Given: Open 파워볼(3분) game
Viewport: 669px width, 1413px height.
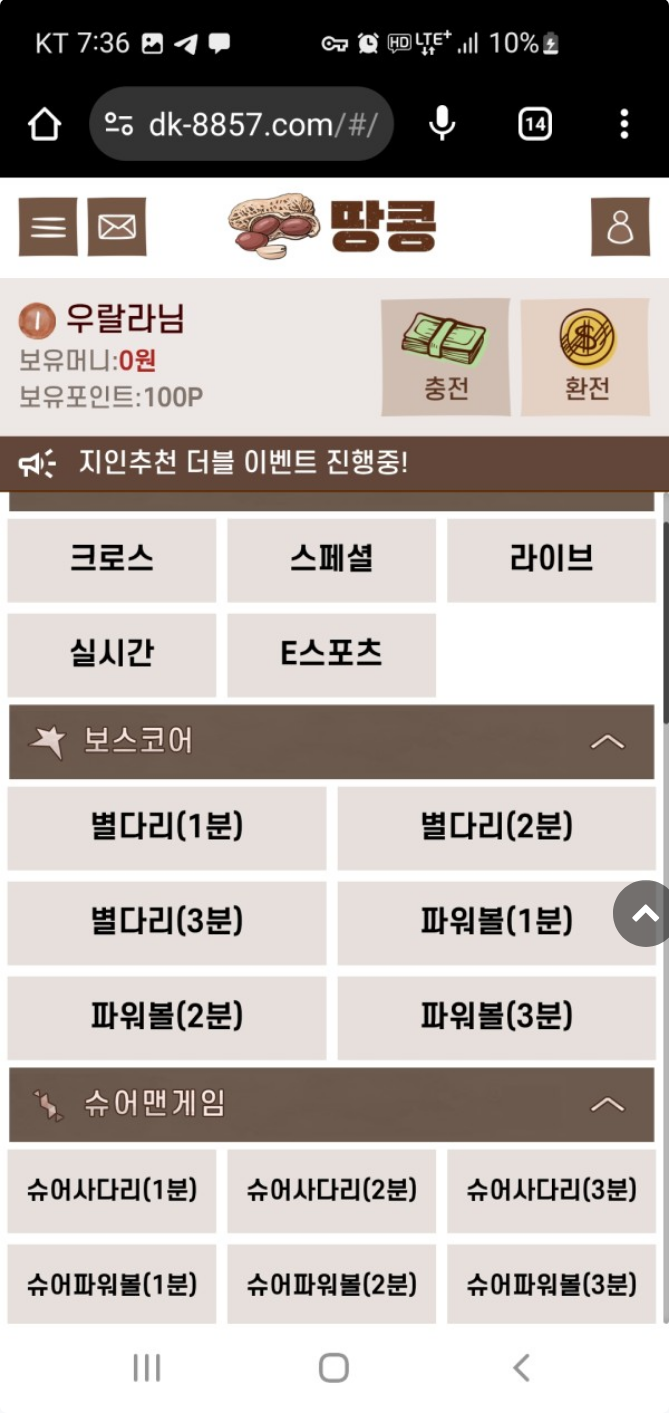Looking at the screenshot, I should point(496,1017).
